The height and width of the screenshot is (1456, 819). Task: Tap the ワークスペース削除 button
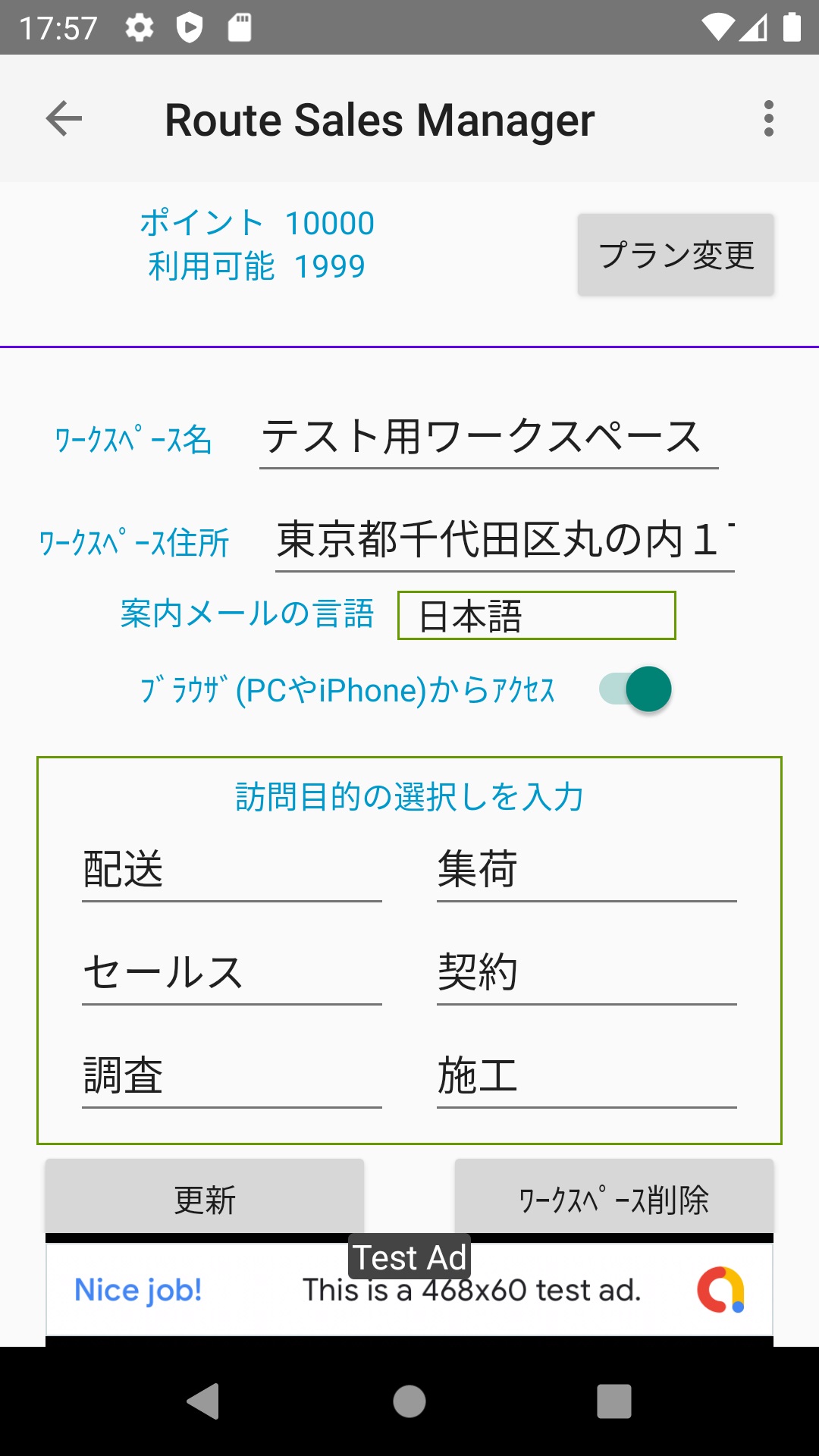614,1198
